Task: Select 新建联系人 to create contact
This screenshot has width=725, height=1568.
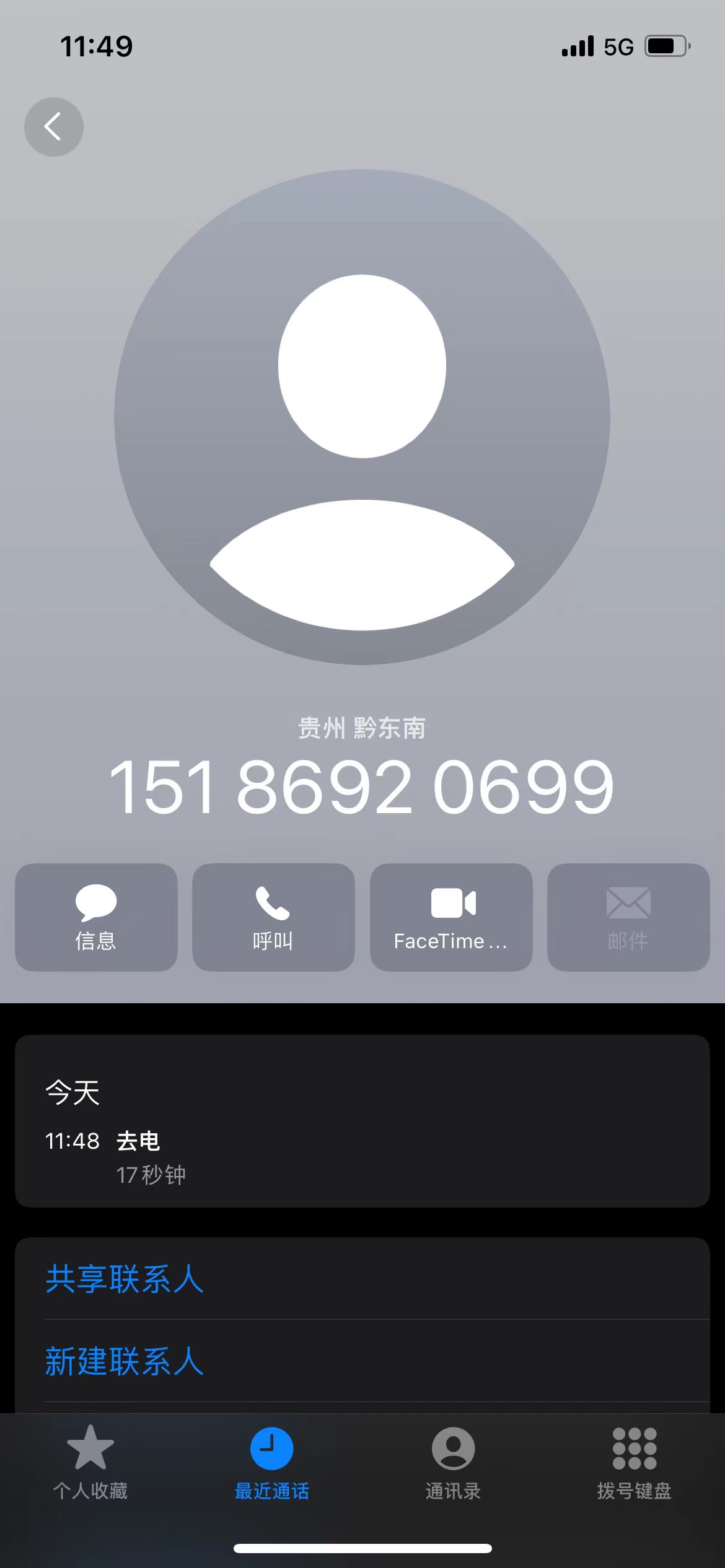Action: 362,1361
